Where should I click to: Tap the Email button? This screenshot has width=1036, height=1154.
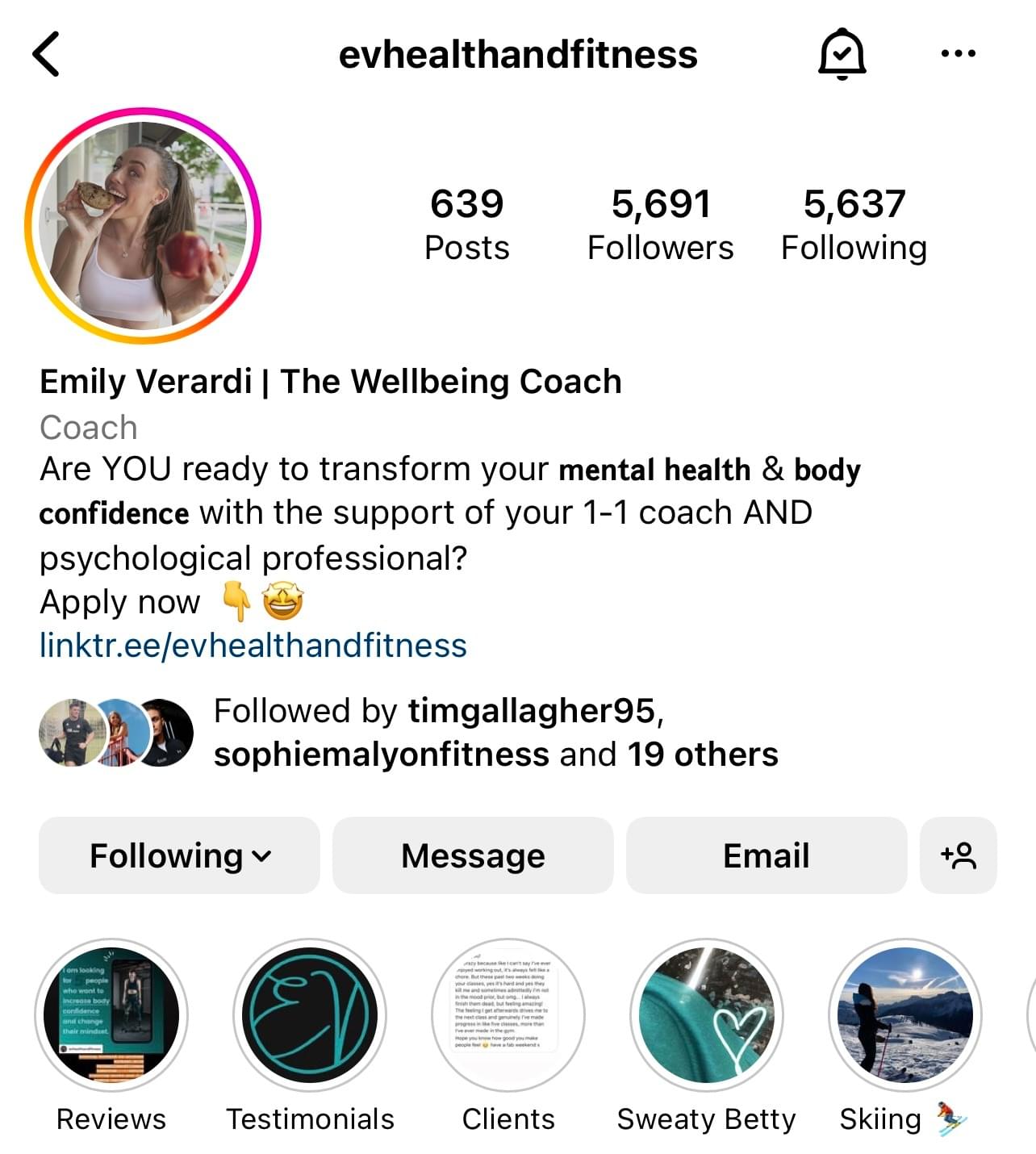[766, 855]
